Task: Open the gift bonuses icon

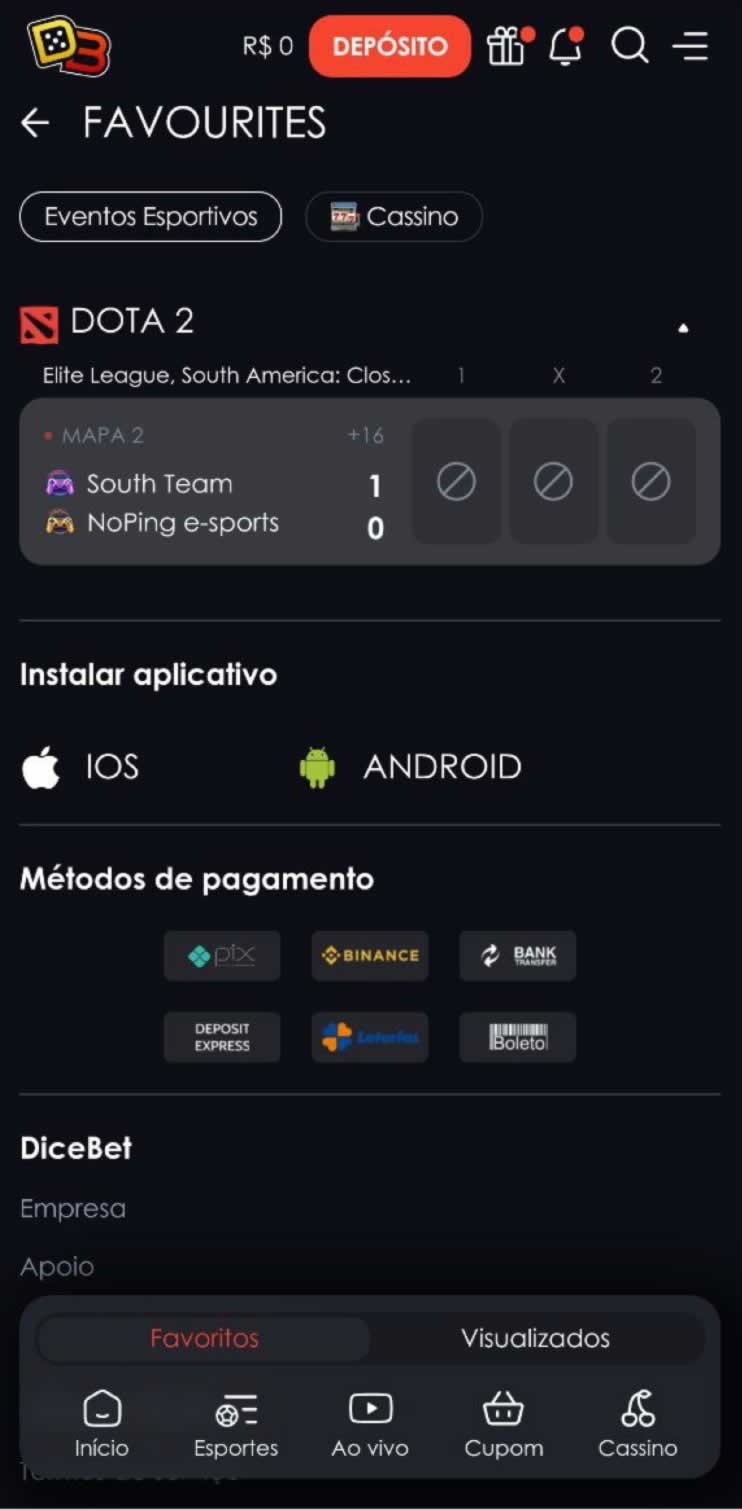Action: point(507,46)
